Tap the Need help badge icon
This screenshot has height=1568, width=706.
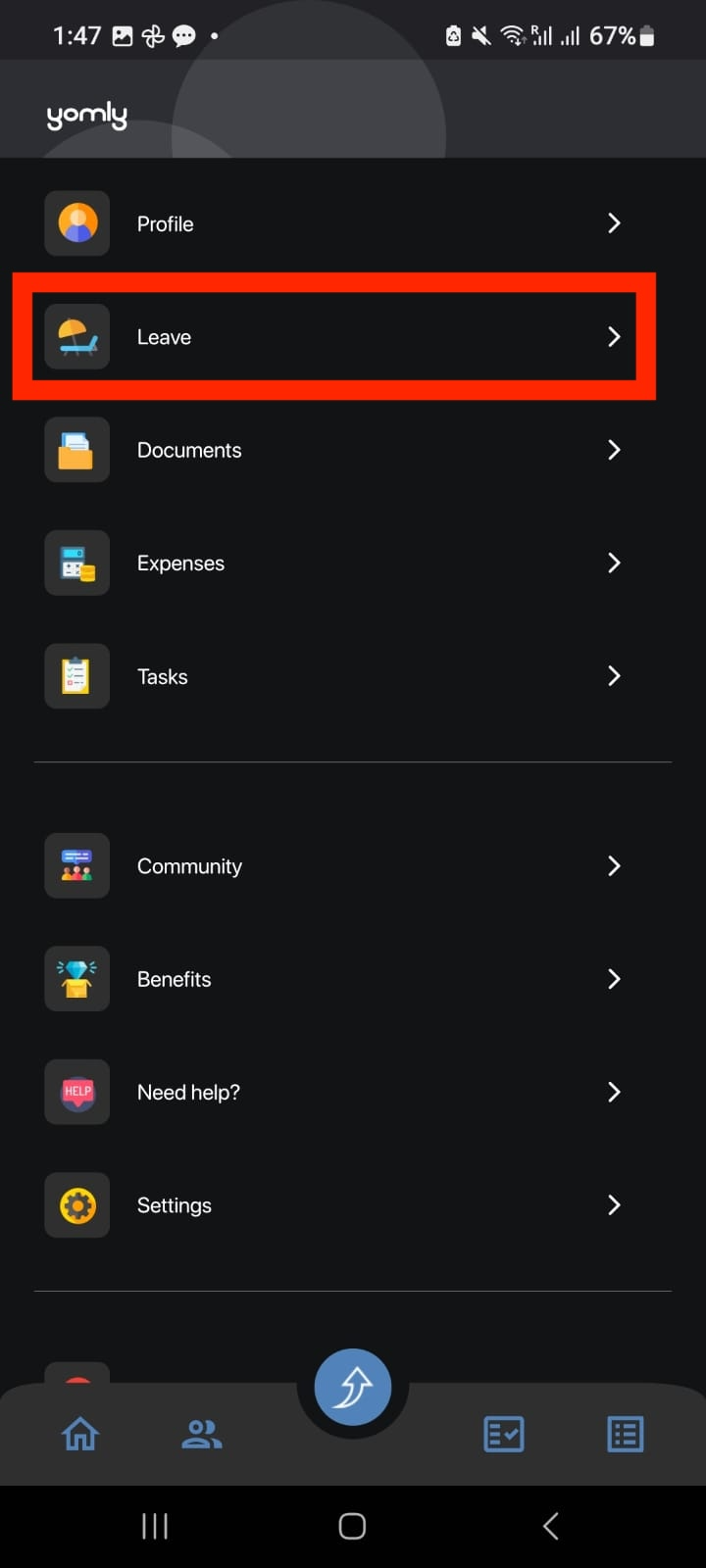76,1092
